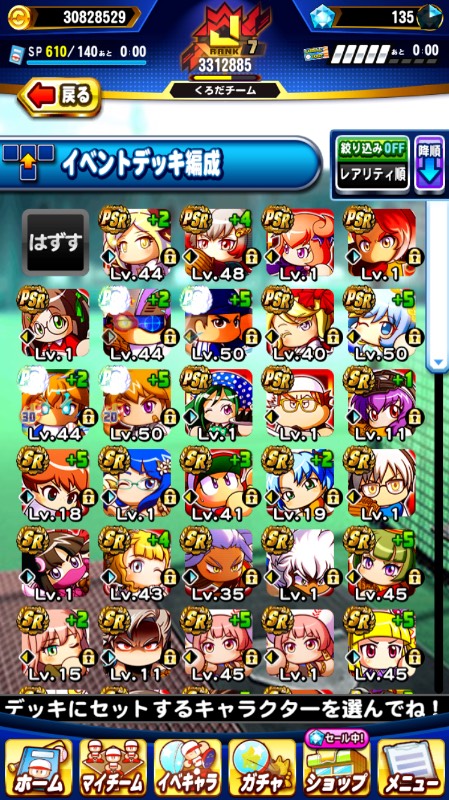
Task: Open the イベキャラ tab
Action: (187, 767)
